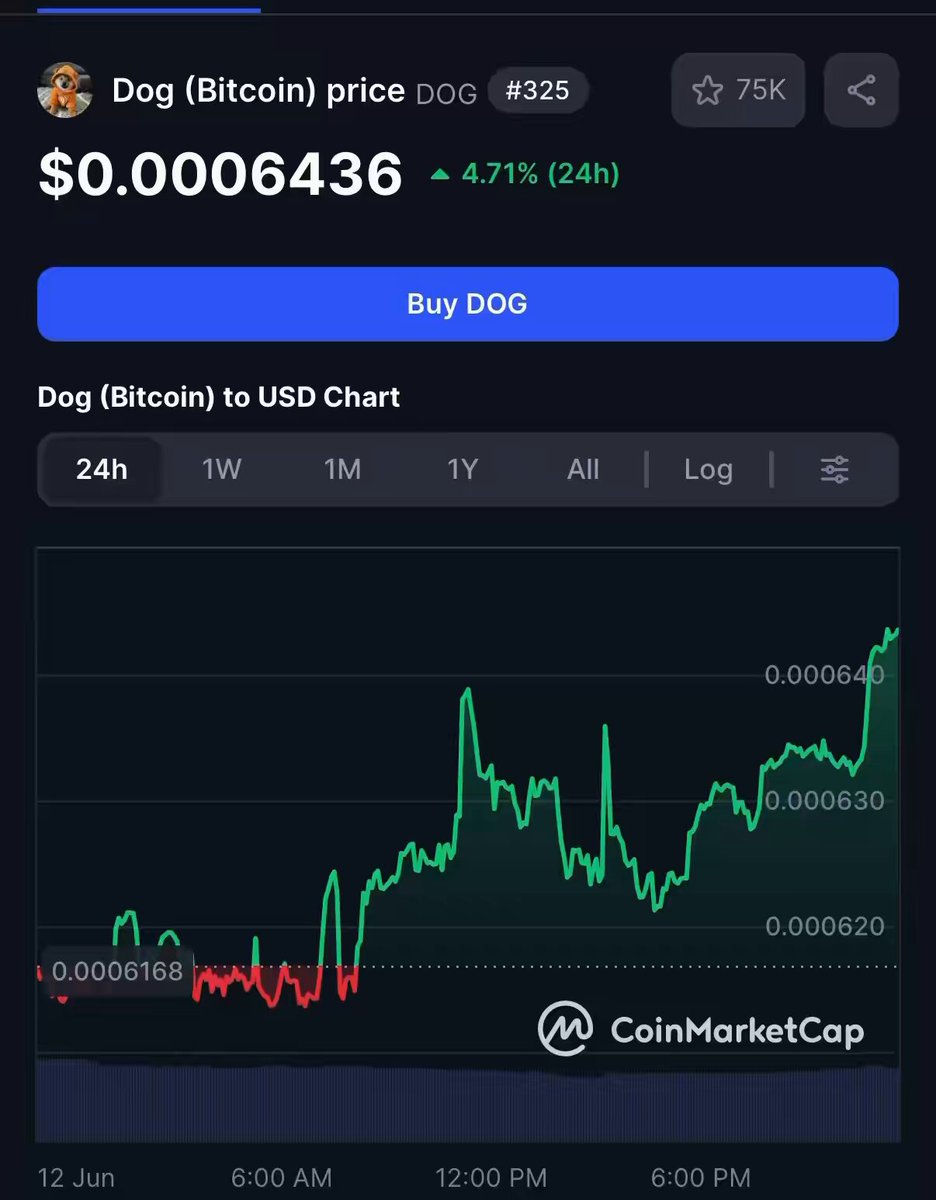Add DOG to watchlist via star button
The width and height of the screenshot is (936, 1200).
(738, 91)
